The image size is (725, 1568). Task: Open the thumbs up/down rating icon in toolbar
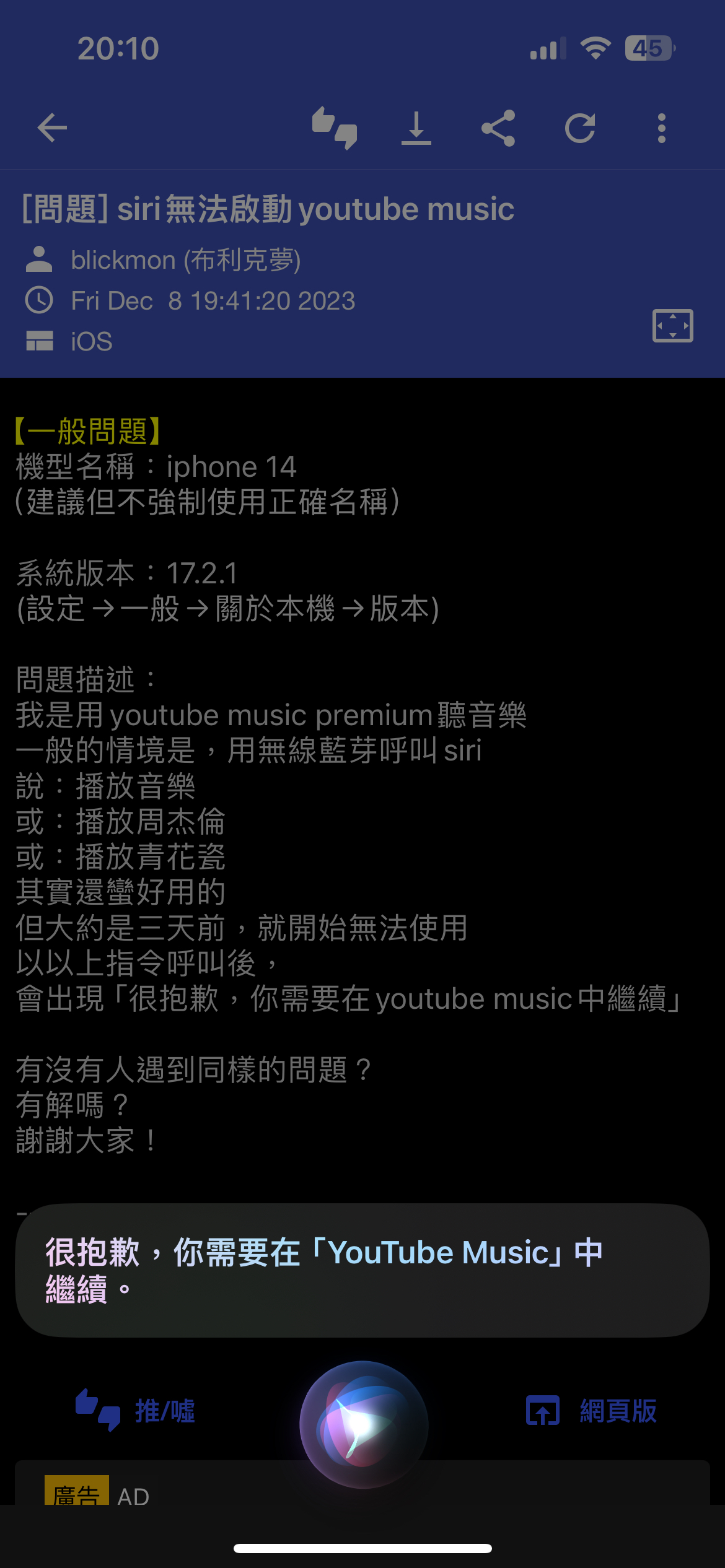[x=335, y=128]
